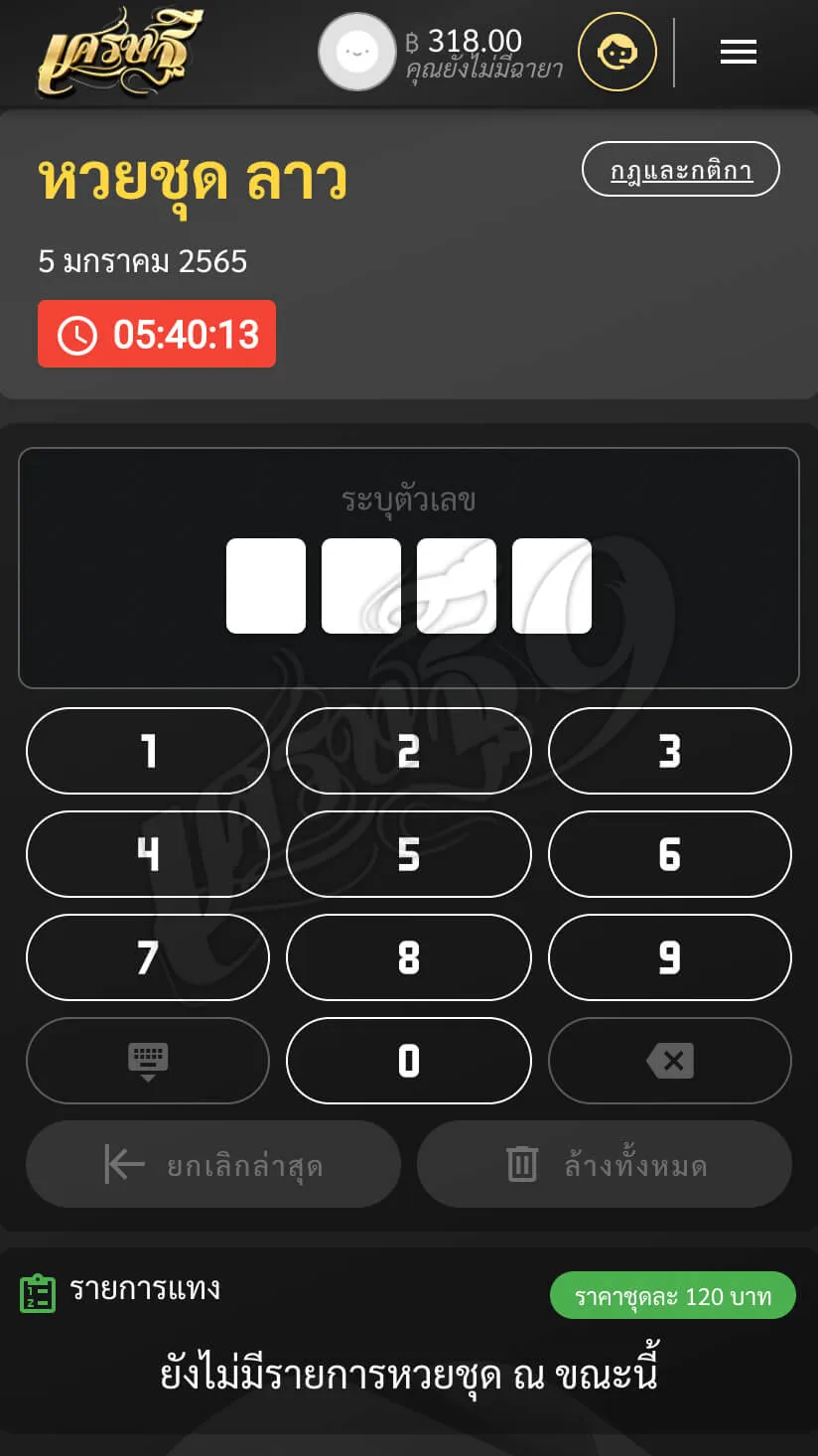Enter digit 5 on the keypad
Viewport: 818px width, 1456px height.
(408, 854)
